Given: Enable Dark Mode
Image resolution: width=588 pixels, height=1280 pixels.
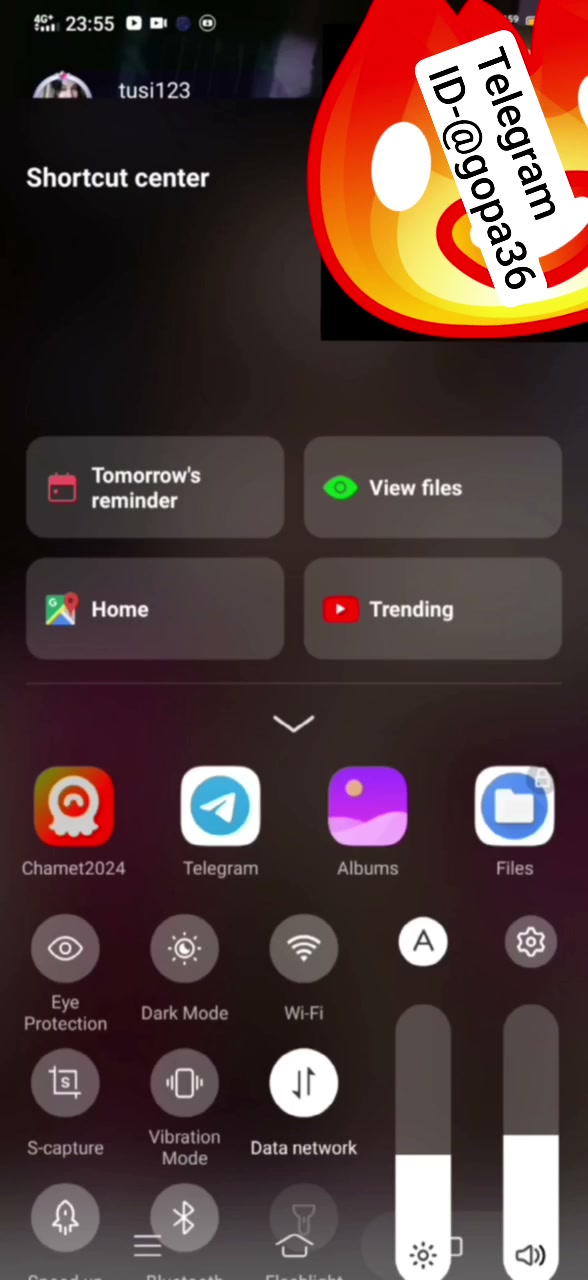Looking at the screenshot, I should (184, 948).
